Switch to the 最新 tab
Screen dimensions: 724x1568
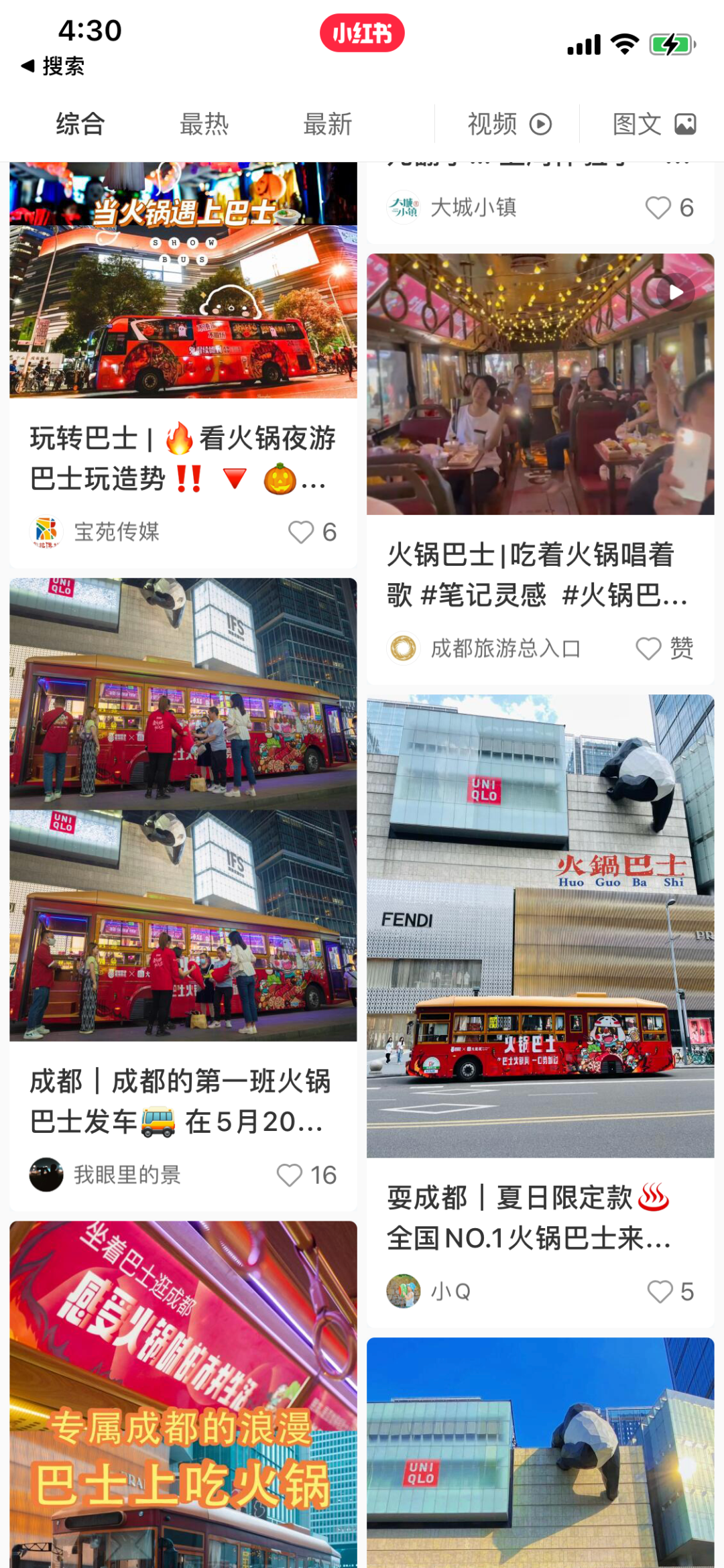326,123
